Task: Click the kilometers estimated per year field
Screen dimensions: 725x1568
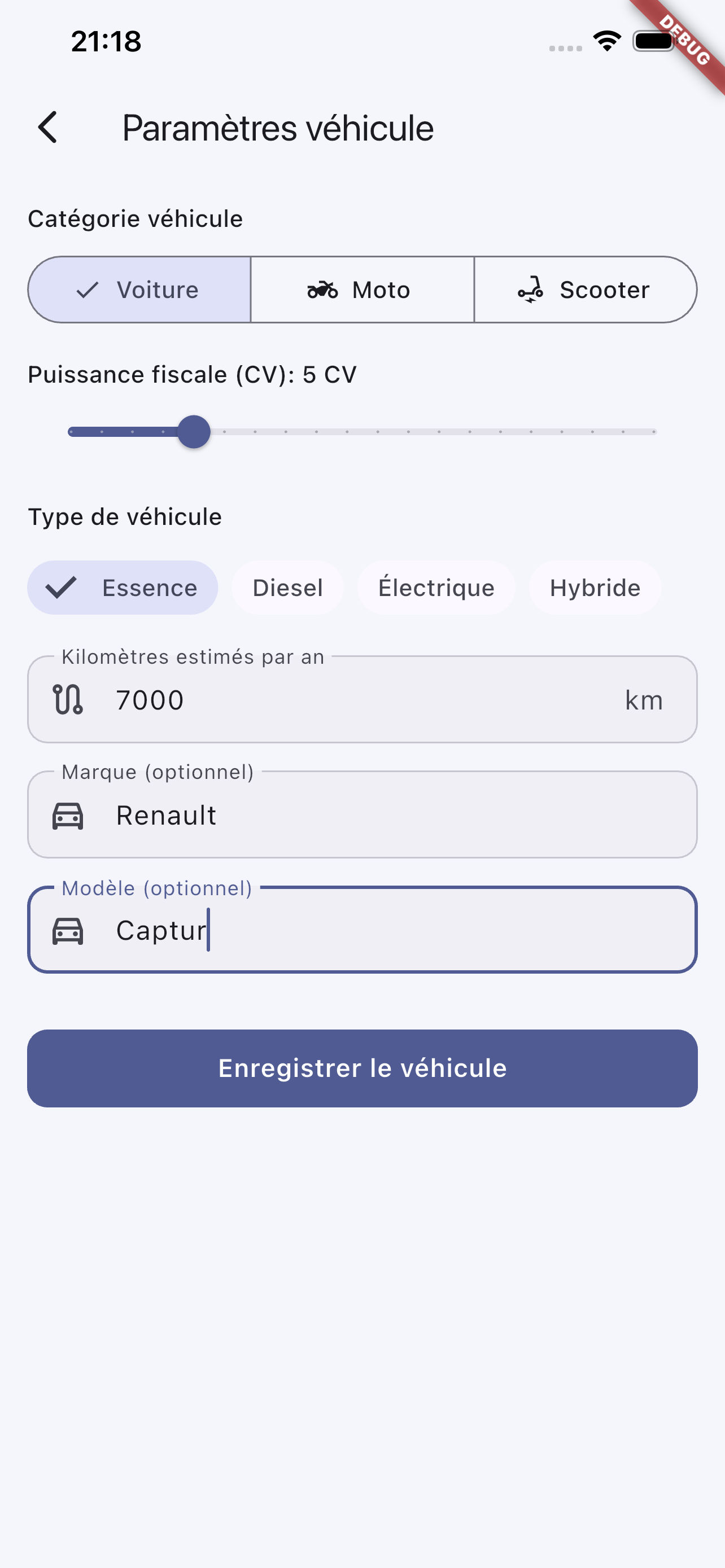Action: (361, 699)
